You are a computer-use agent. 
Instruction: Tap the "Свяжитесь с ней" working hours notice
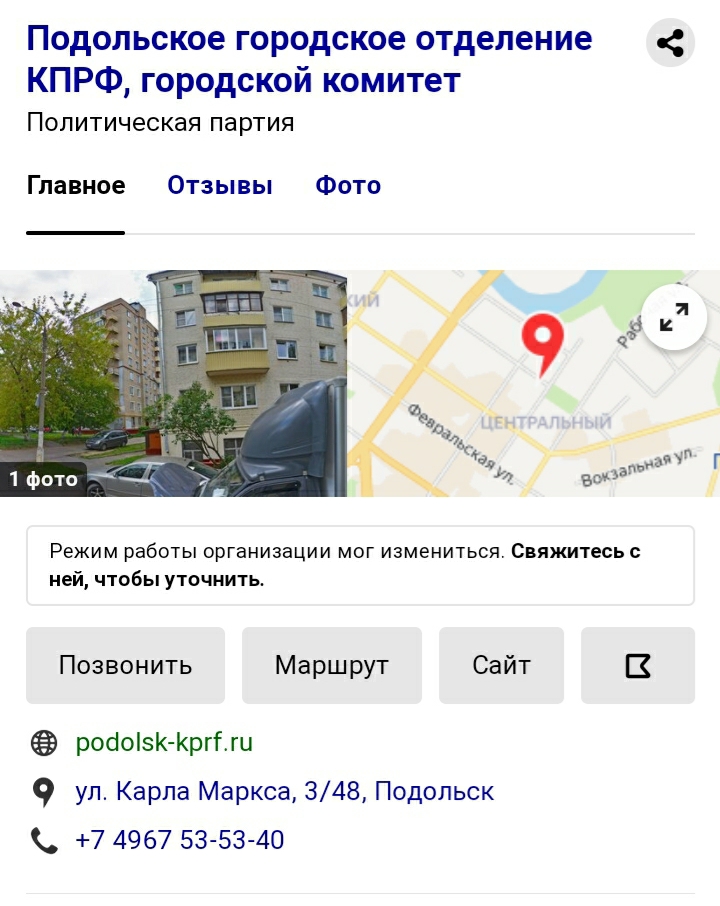360,566
